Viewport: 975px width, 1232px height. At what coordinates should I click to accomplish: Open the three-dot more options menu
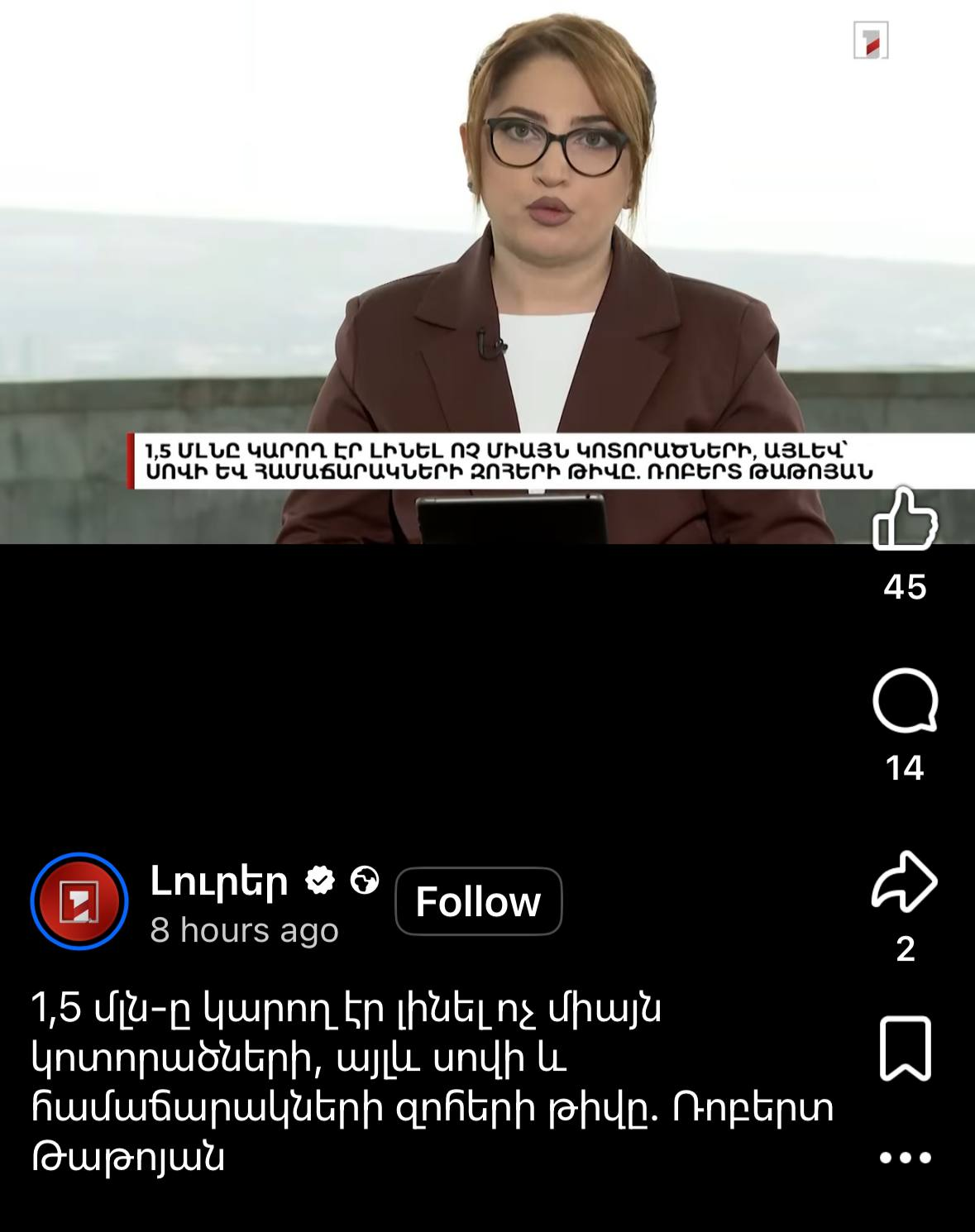click(905, 1158)
